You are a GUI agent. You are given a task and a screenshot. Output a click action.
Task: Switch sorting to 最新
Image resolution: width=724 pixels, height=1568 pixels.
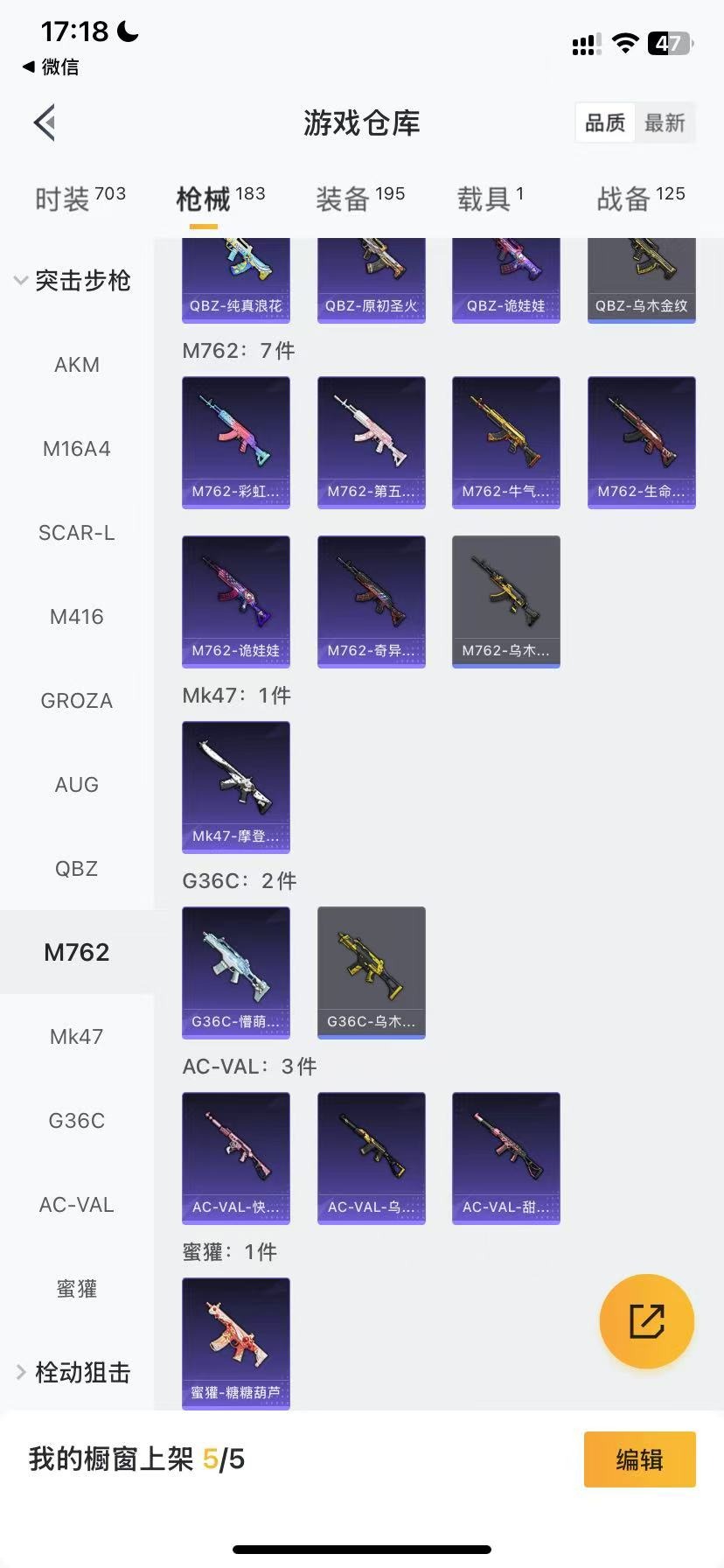[x=665, y=123]
